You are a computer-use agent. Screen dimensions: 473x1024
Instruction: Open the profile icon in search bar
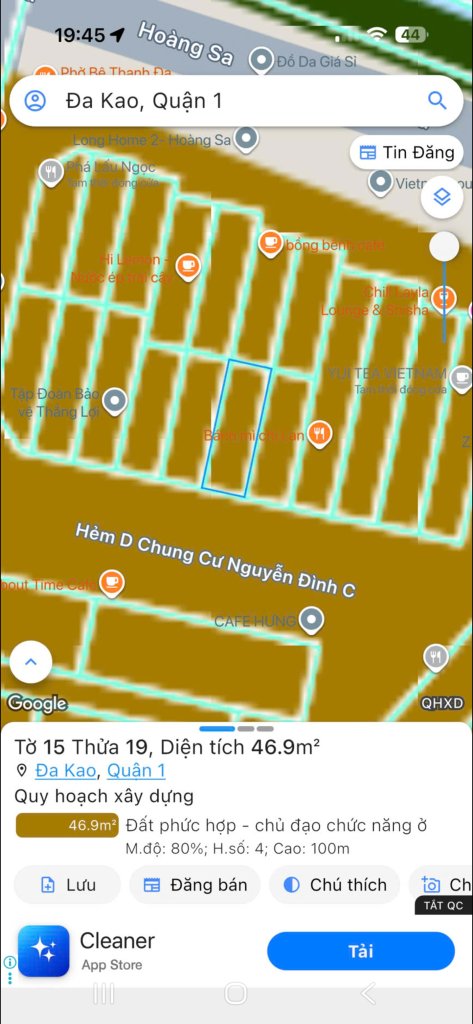(35, 101)
